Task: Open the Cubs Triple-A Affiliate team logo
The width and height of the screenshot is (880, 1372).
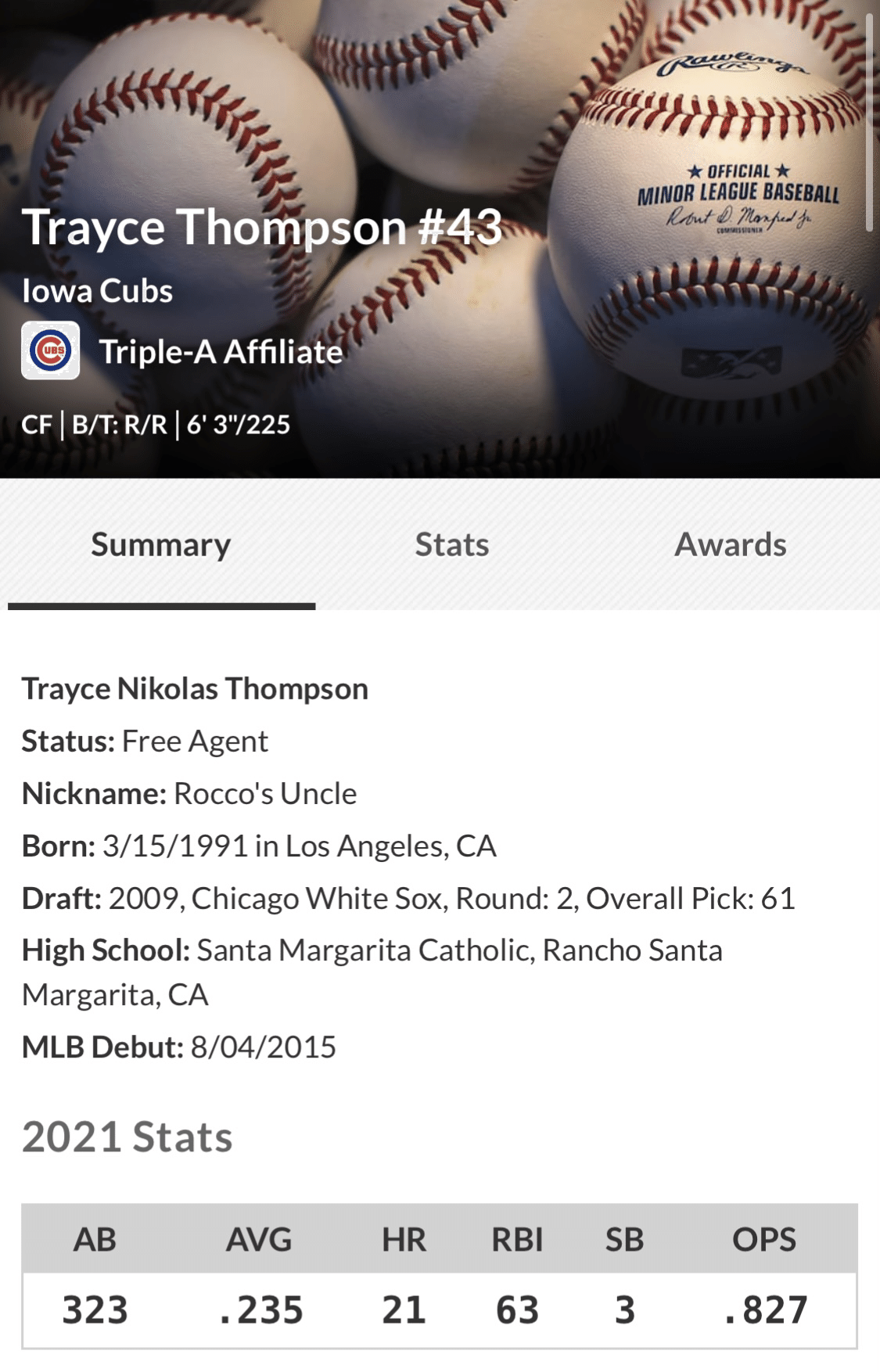Action: 51,350
